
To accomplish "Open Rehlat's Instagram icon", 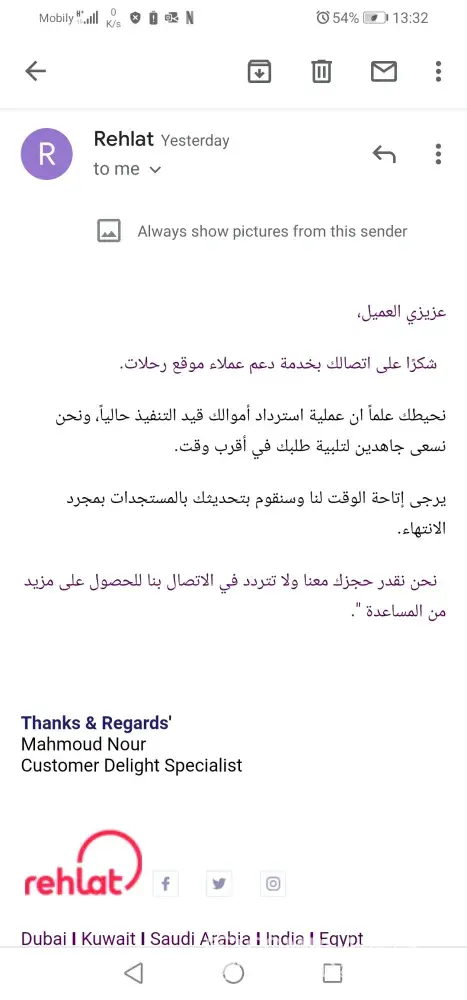I will 273,883.
